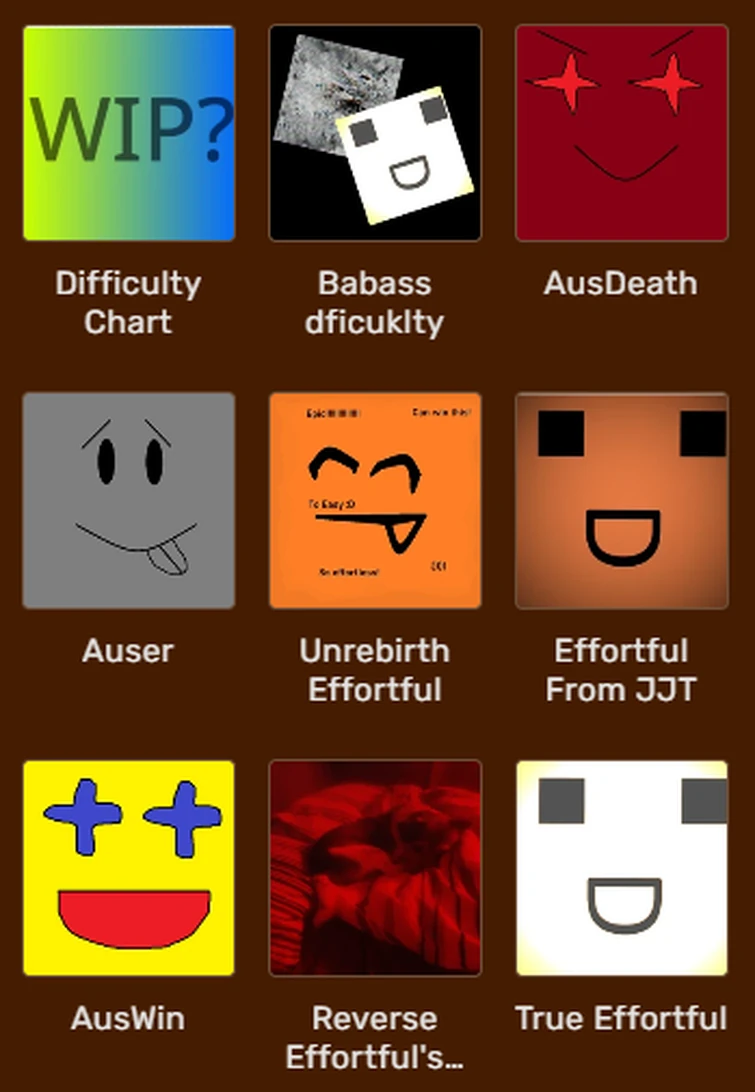755x1092 pixels.
Task: Open the Difficulty Chart link
Action: [x=128, y=302]
